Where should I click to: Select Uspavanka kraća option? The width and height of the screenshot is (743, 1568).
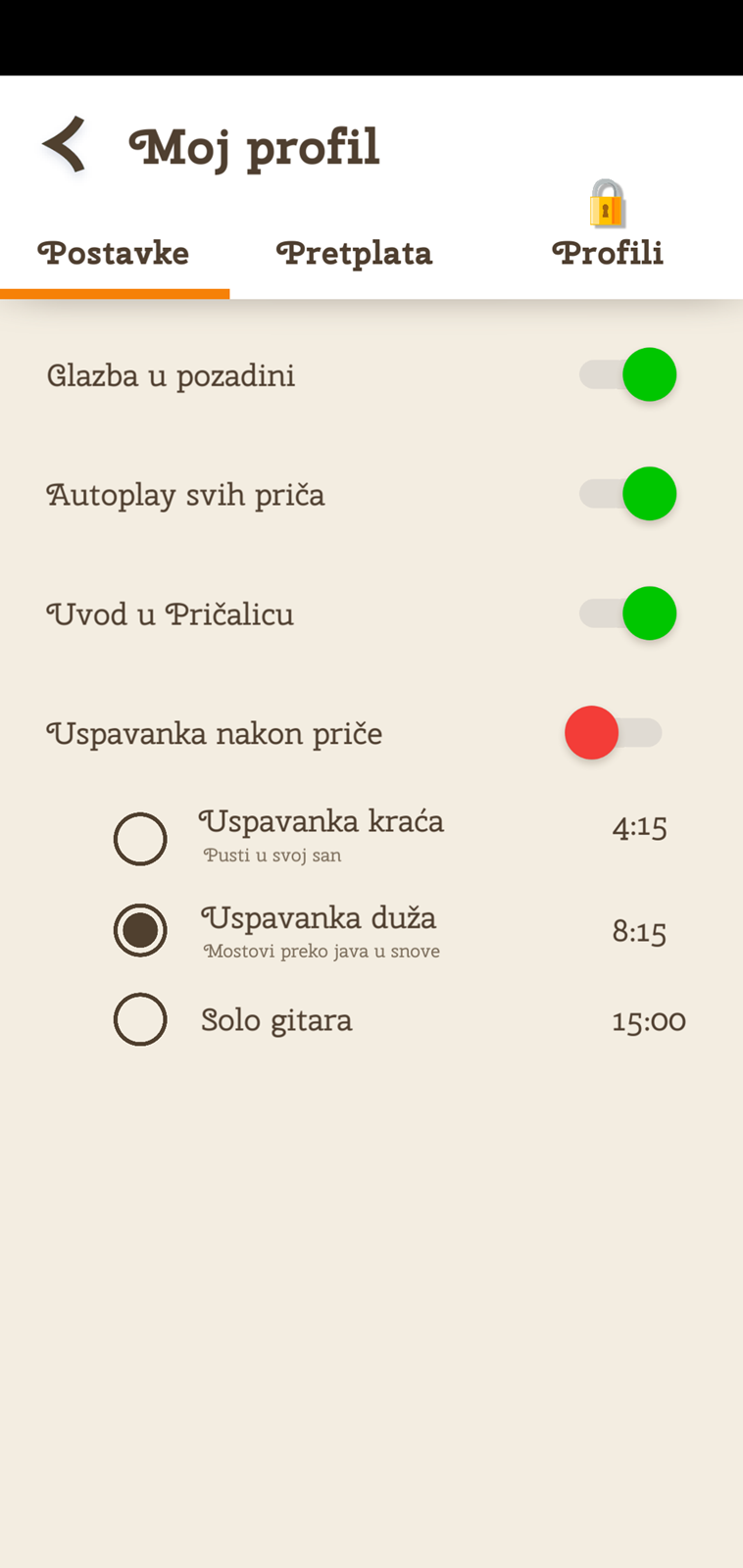pos(140,839)
